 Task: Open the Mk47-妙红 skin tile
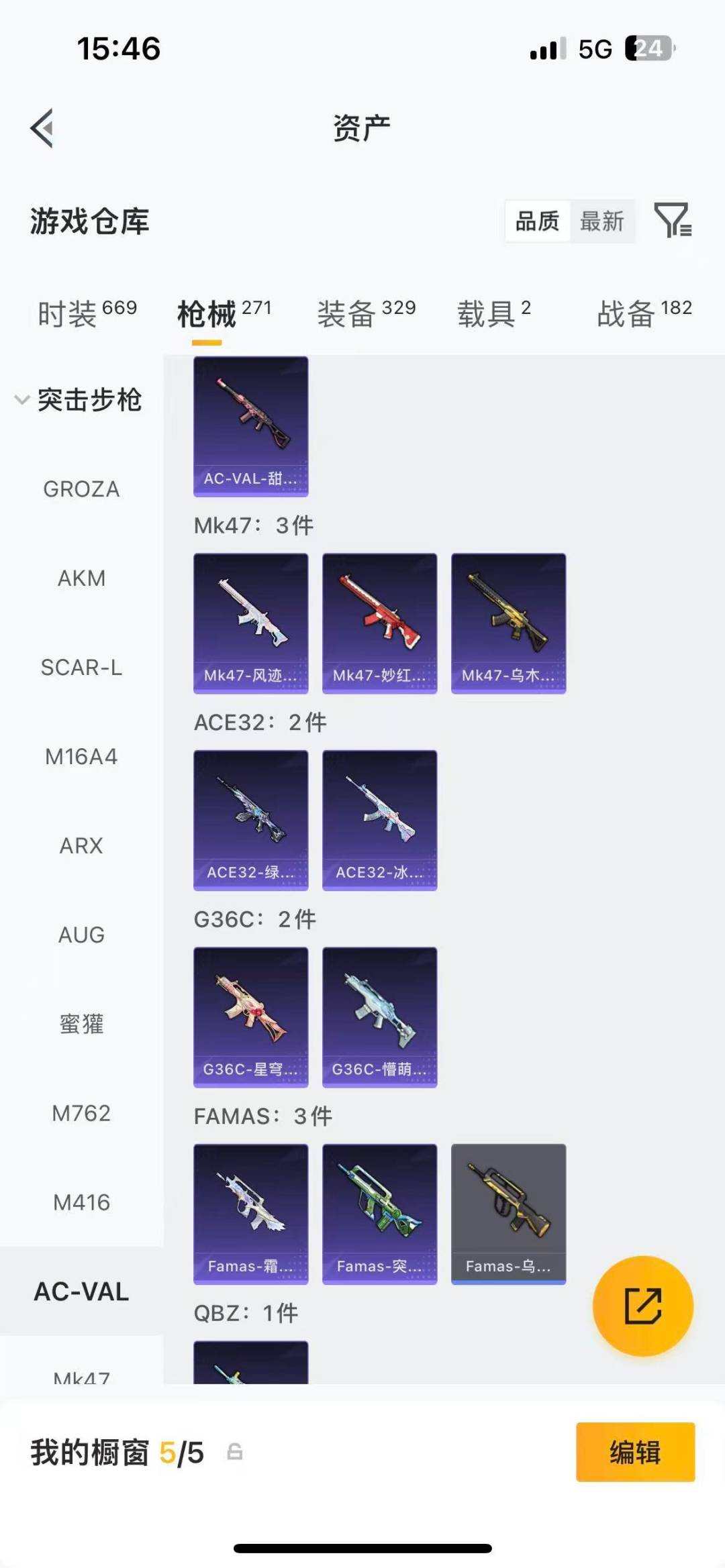coord(380,623)
